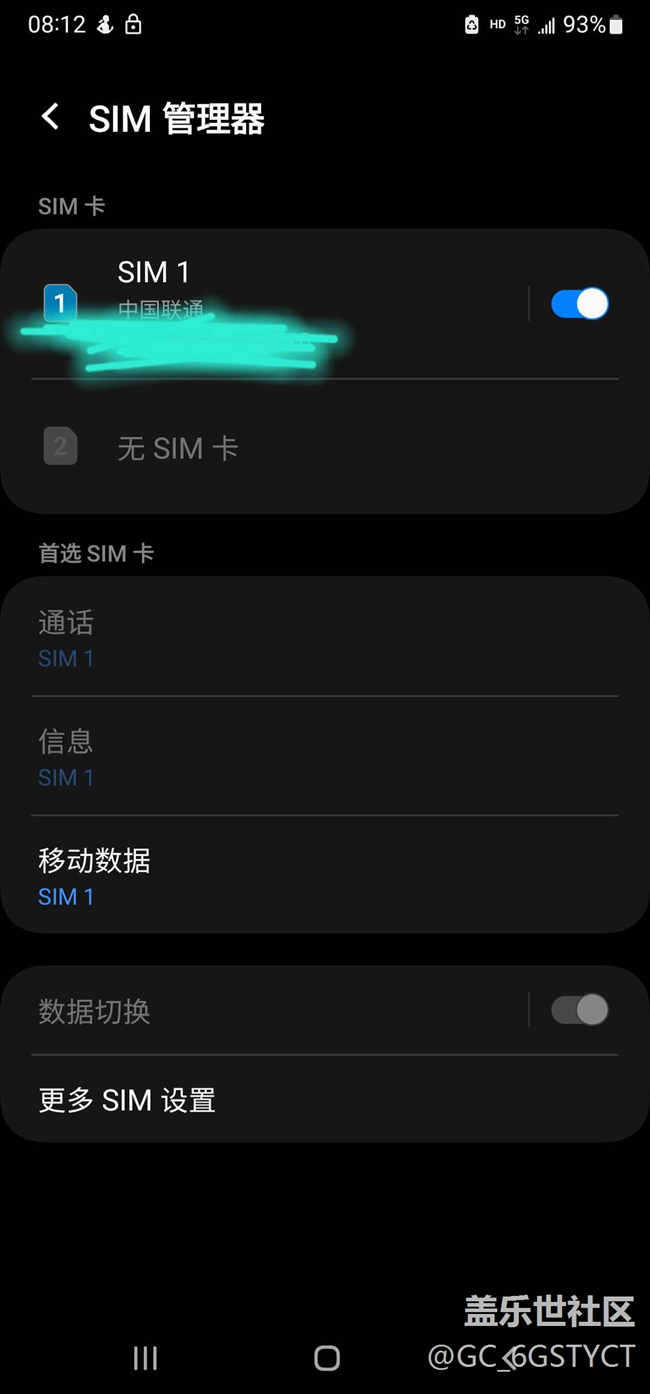
Task: Go to home screen via navigation bar
Action: pos(326,1357)
